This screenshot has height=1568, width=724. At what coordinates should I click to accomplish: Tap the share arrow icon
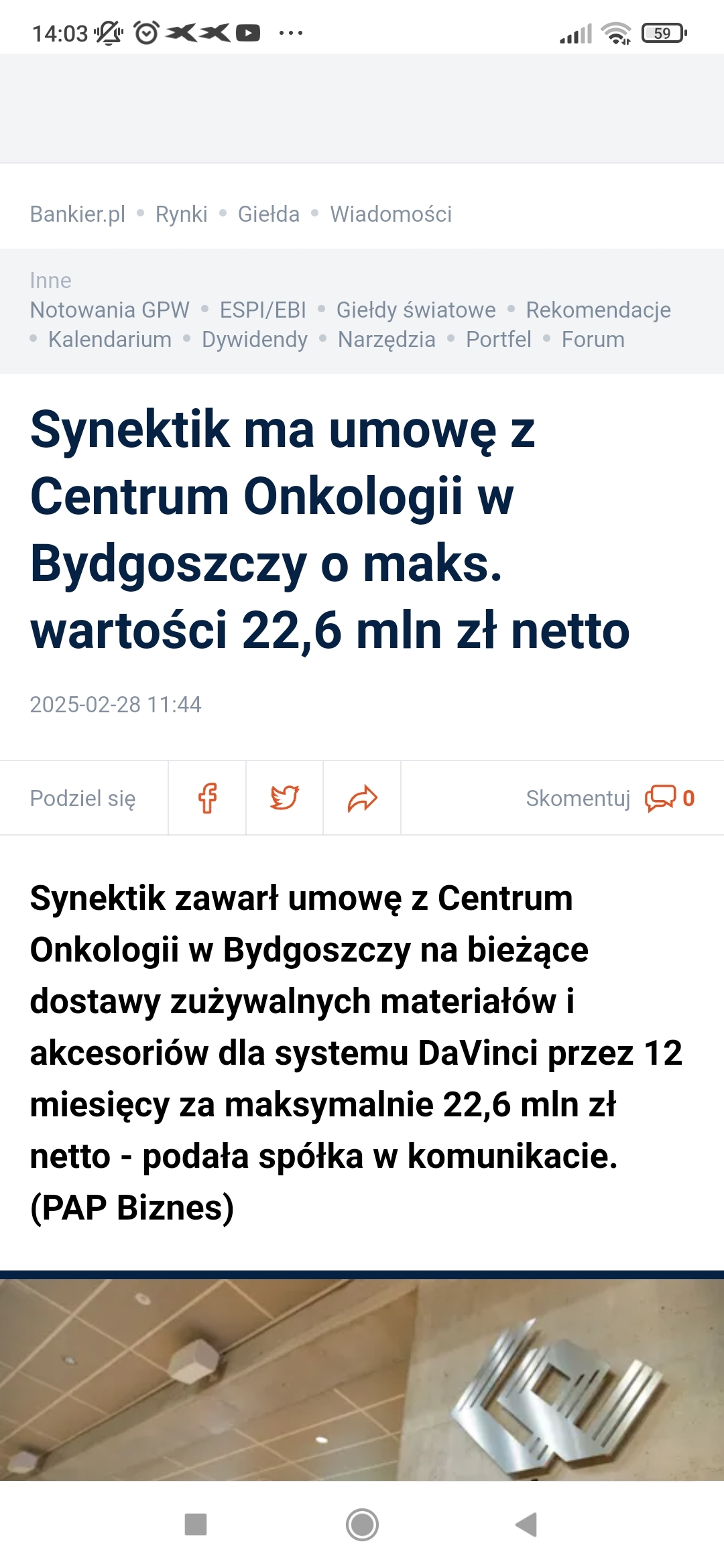point(362,798)
